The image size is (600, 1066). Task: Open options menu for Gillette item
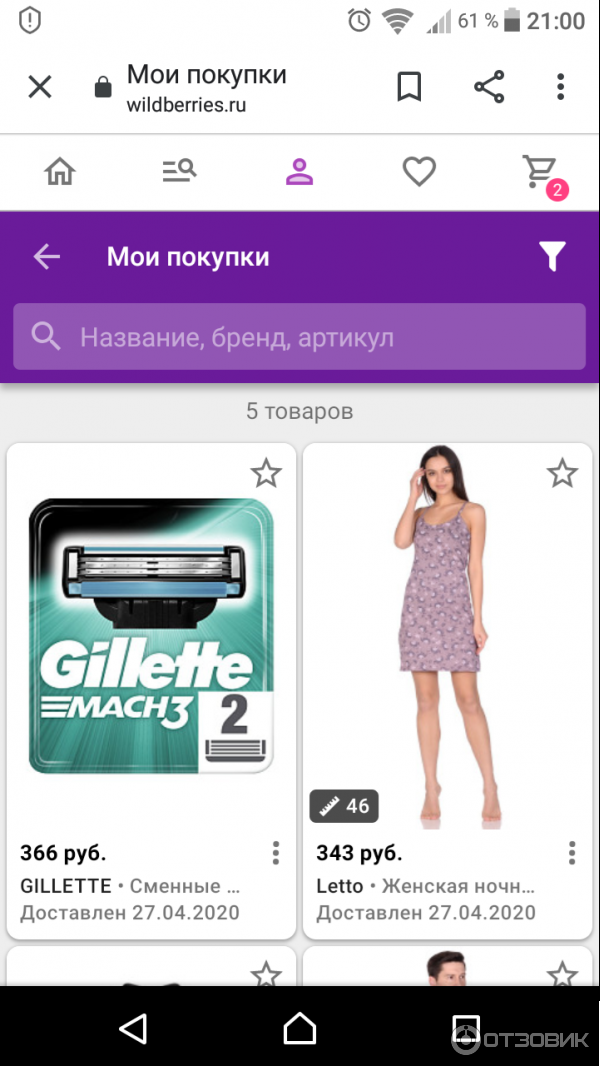pyautogui.click(x=276, y=853)
